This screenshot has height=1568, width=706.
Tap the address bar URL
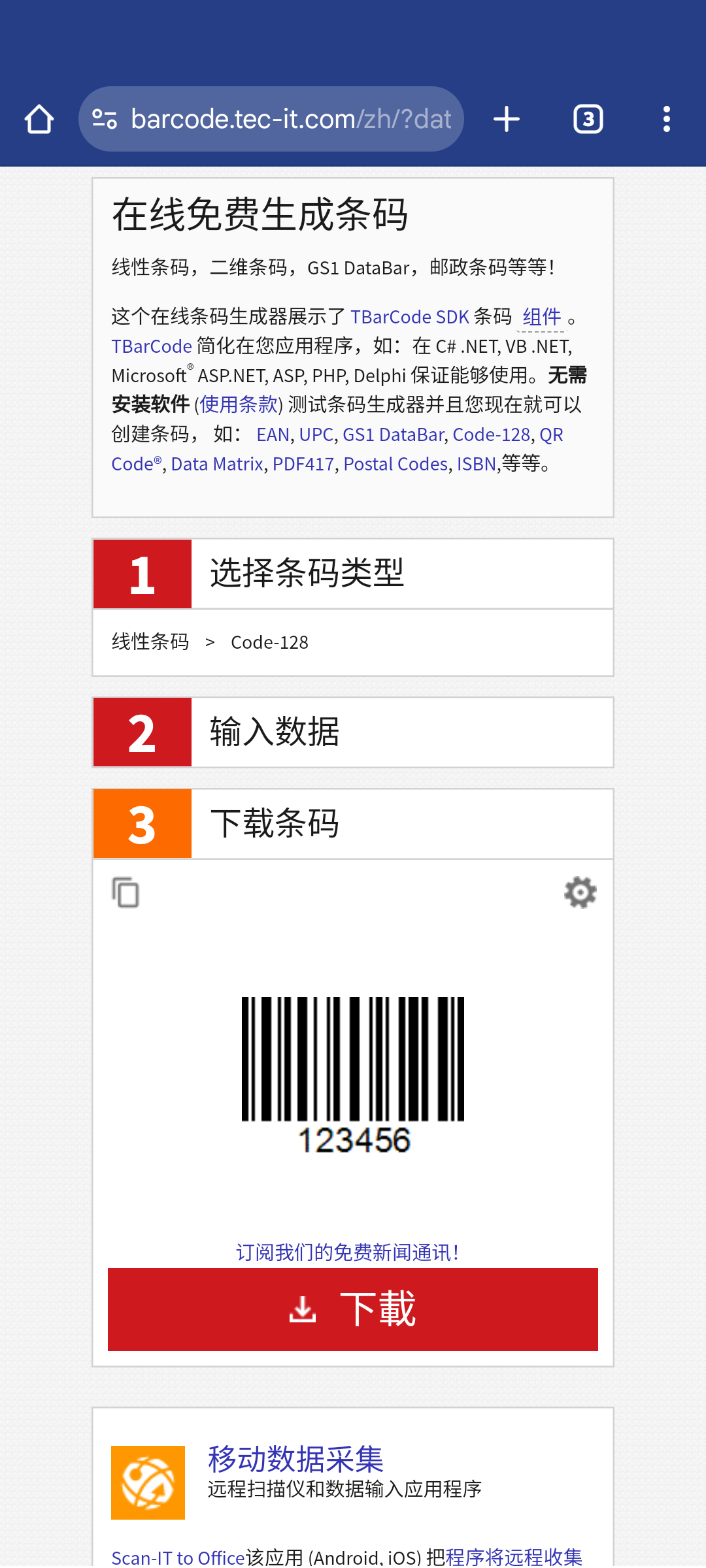[290, 120]
